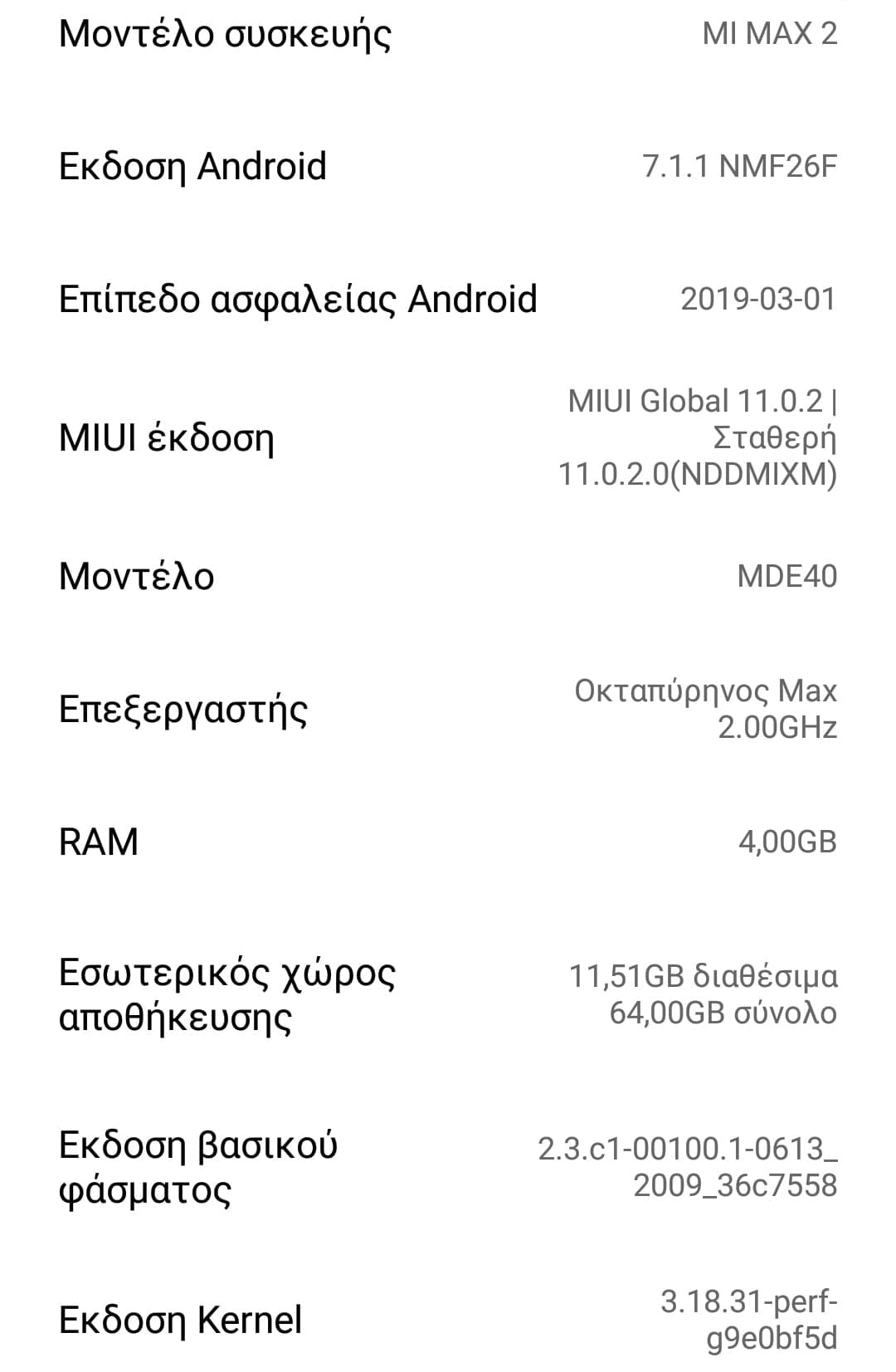Select the RAM row
The width and height of the screenshot is (896, 1372).
click(448, 842)
